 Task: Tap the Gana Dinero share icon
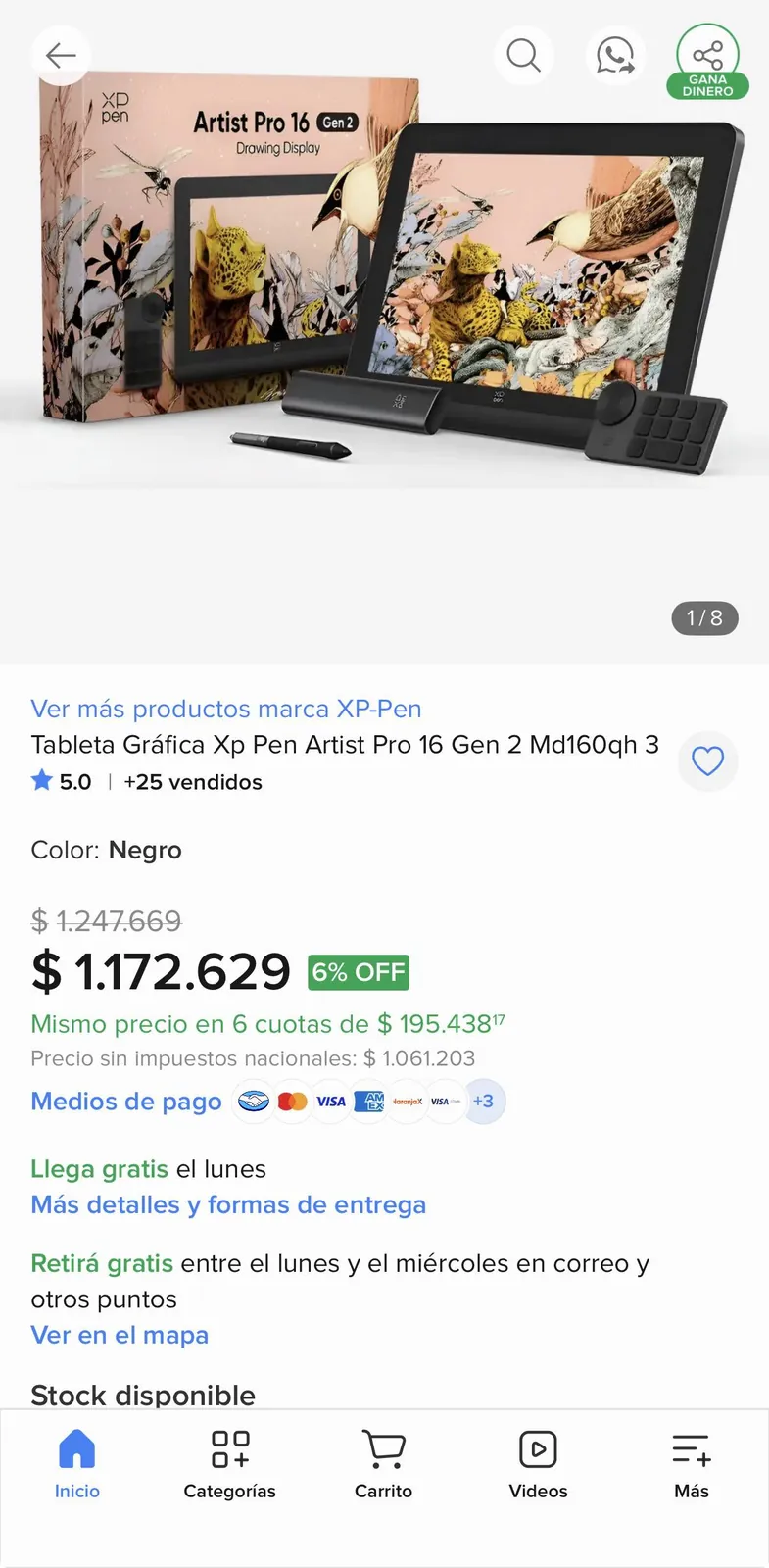707,61
